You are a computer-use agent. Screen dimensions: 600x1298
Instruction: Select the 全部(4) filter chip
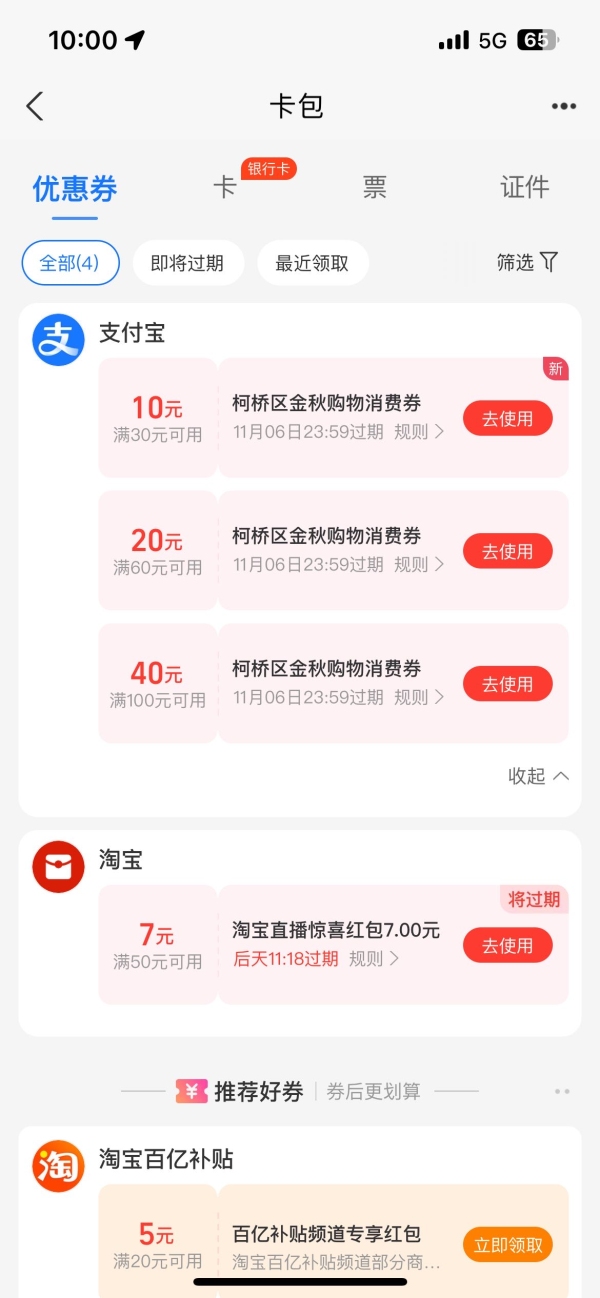tap(70, 263)
